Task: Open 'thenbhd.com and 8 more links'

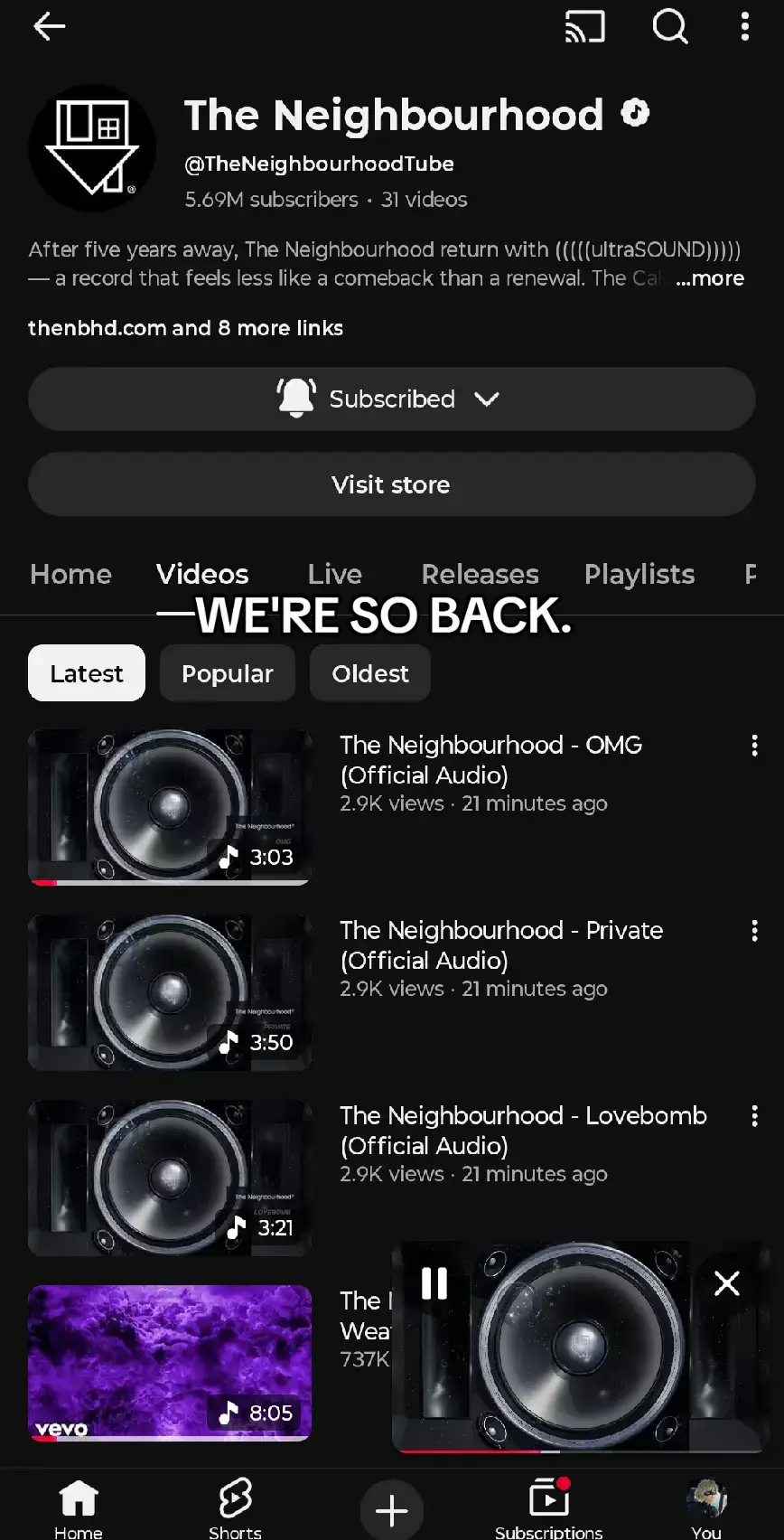Action: [x=185, y=328]
